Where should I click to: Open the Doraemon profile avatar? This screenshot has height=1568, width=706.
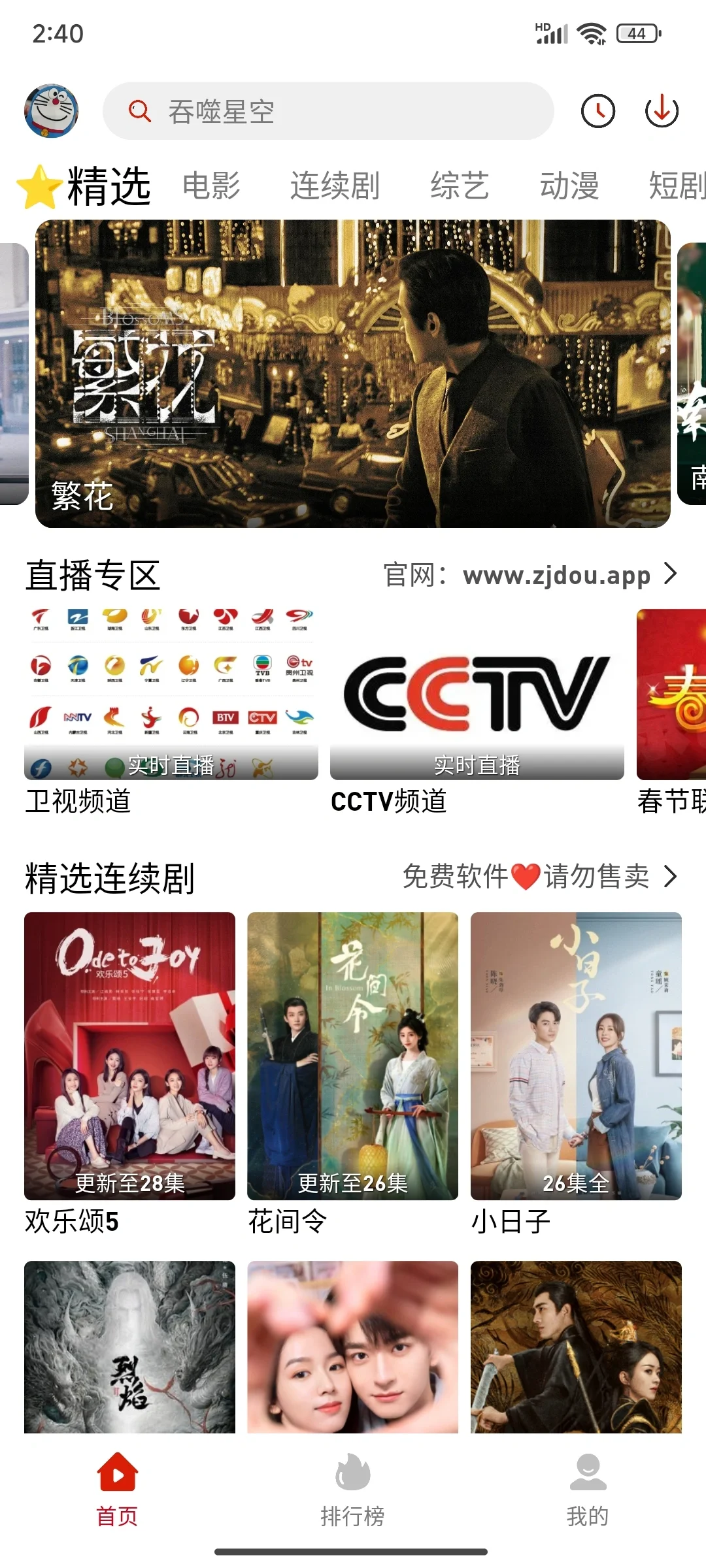(x=51, y=110)
